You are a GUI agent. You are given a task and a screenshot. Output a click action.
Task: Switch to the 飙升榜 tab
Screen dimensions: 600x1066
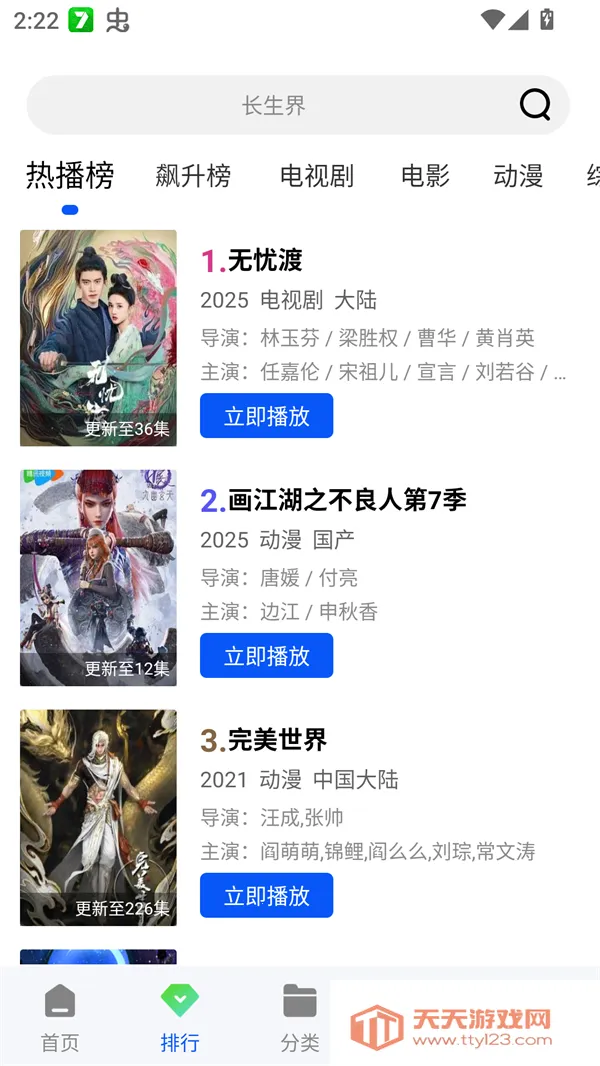(x=193, y=176)
